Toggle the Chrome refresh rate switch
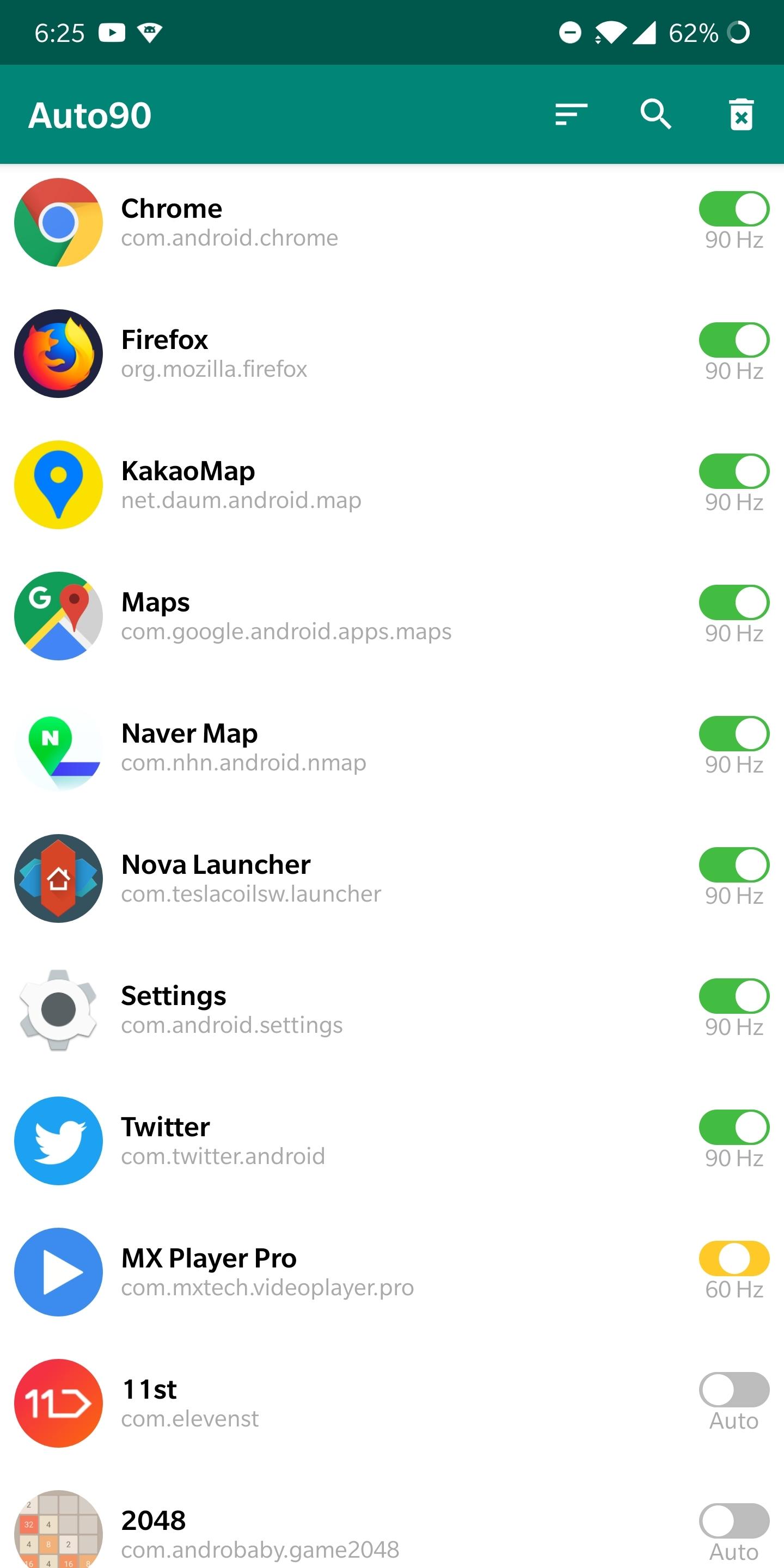 pos(733,209)
